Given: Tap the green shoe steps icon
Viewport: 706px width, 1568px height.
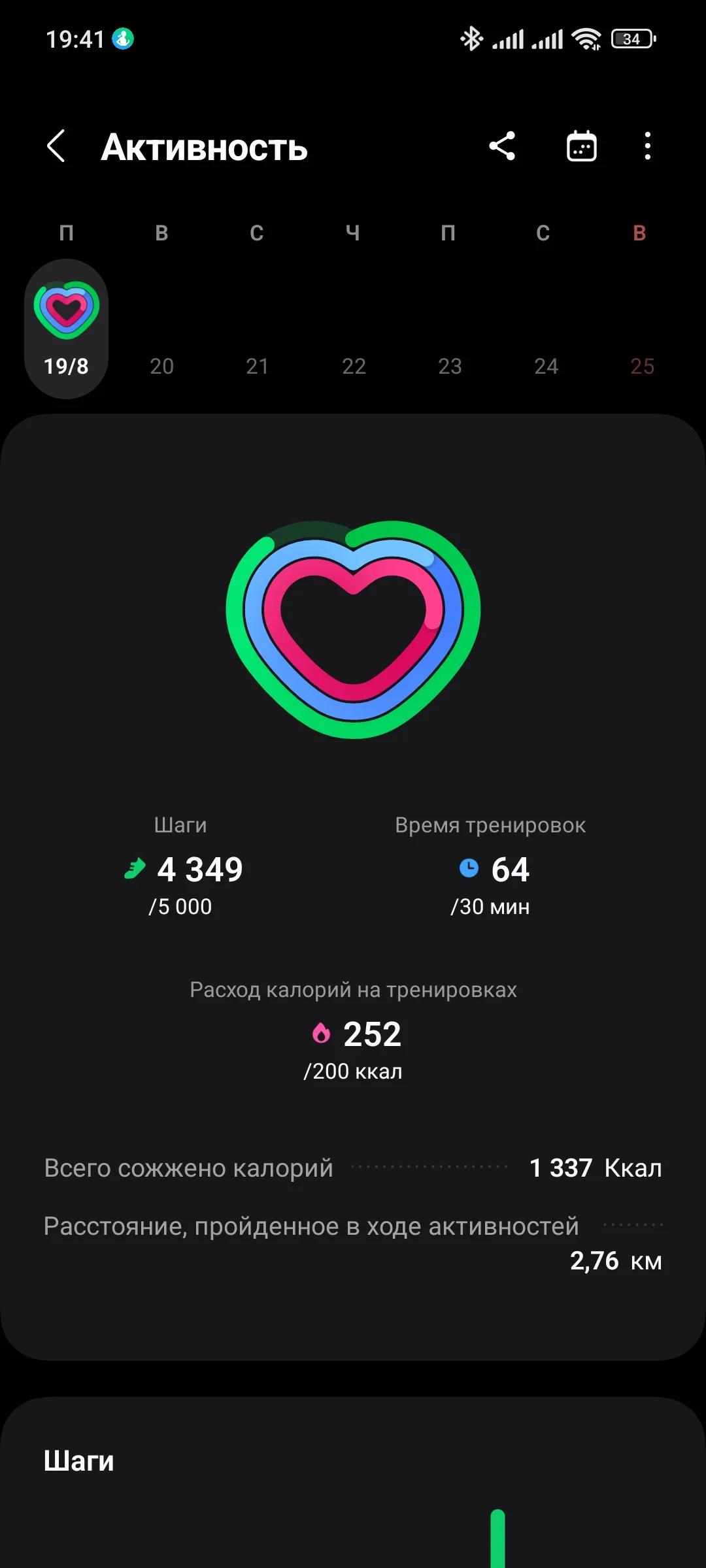Looking at the screenshot, I should point(135,869).
